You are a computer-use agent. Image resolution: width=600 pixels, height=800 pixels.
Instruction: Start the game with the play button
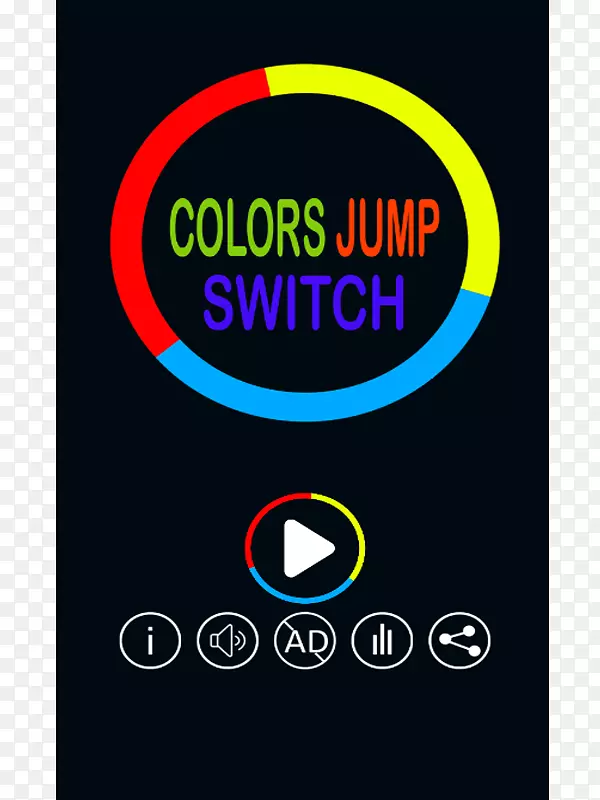point(305,548)
